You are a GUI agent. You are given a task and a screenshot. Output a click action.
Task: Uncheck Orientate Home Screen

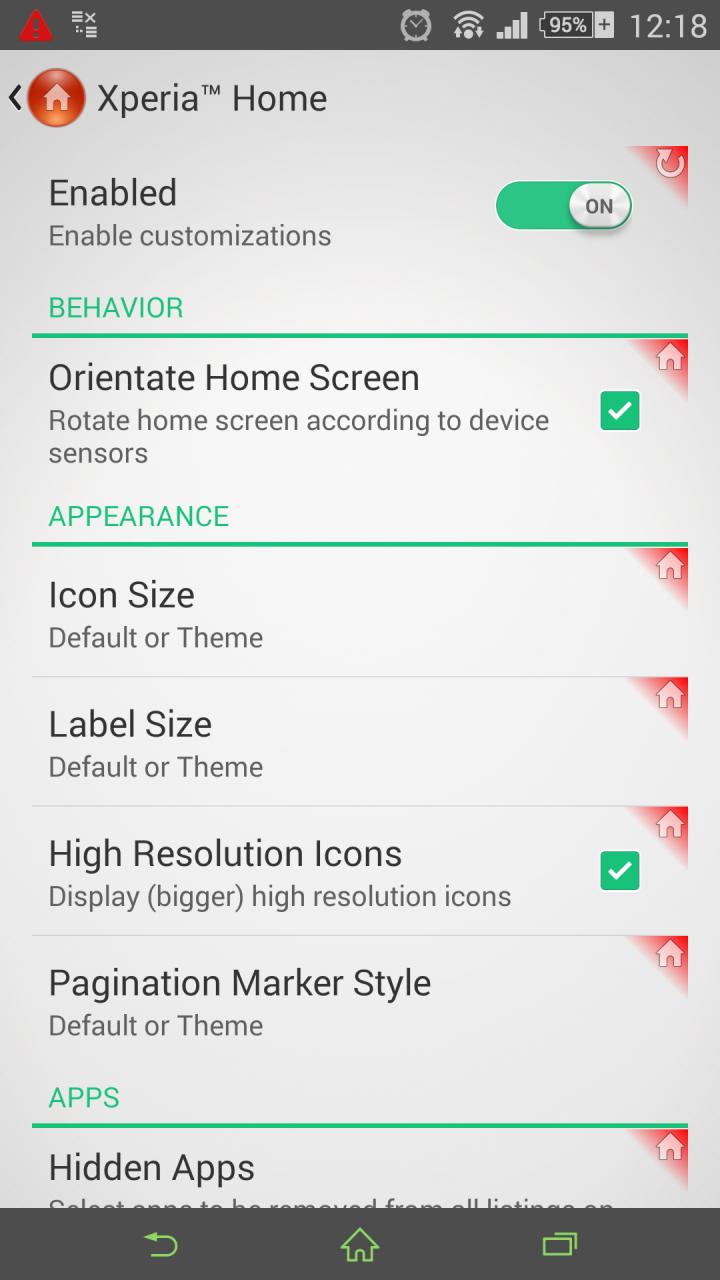tap(620, 411)
